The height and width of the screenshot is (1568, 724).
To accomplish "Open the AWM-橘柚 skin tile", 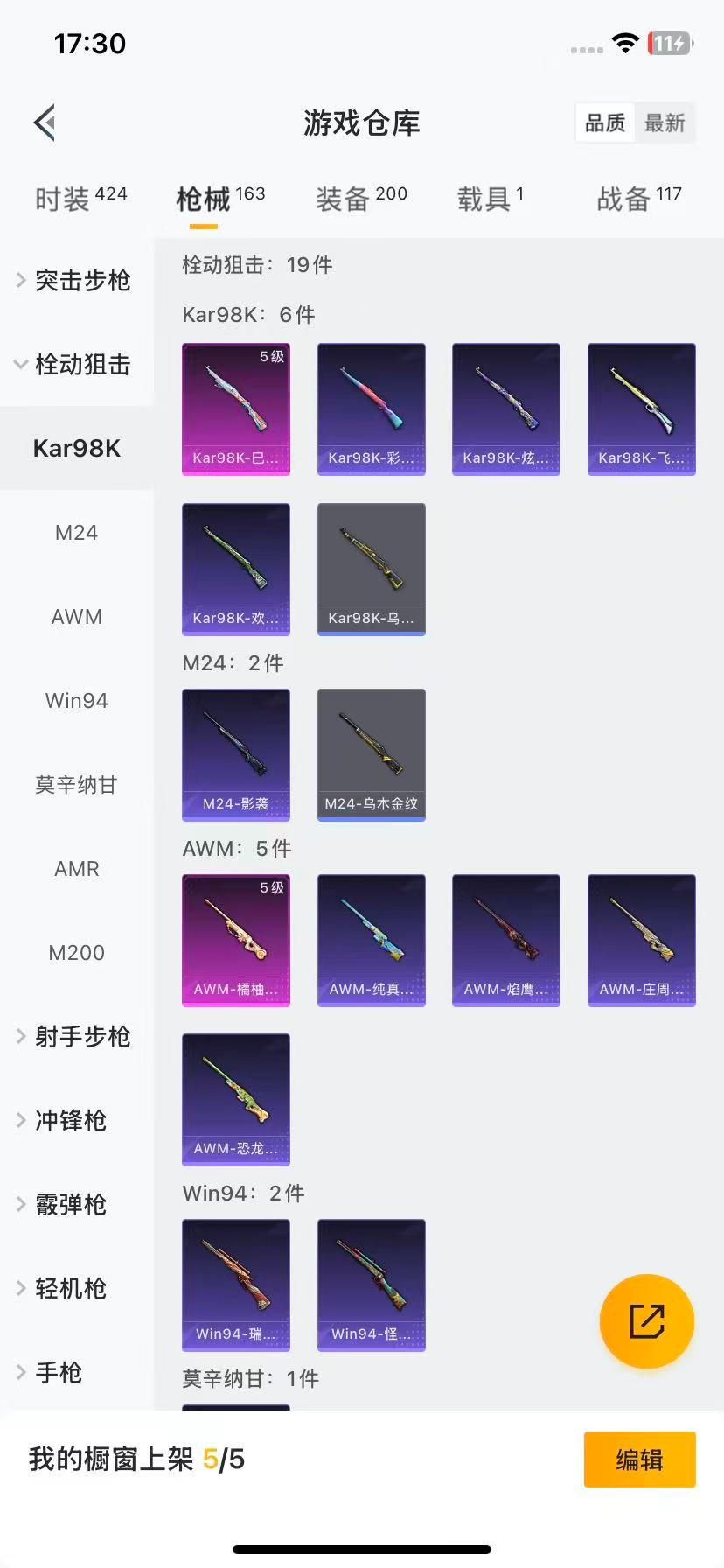I will [x=236, y=940].
